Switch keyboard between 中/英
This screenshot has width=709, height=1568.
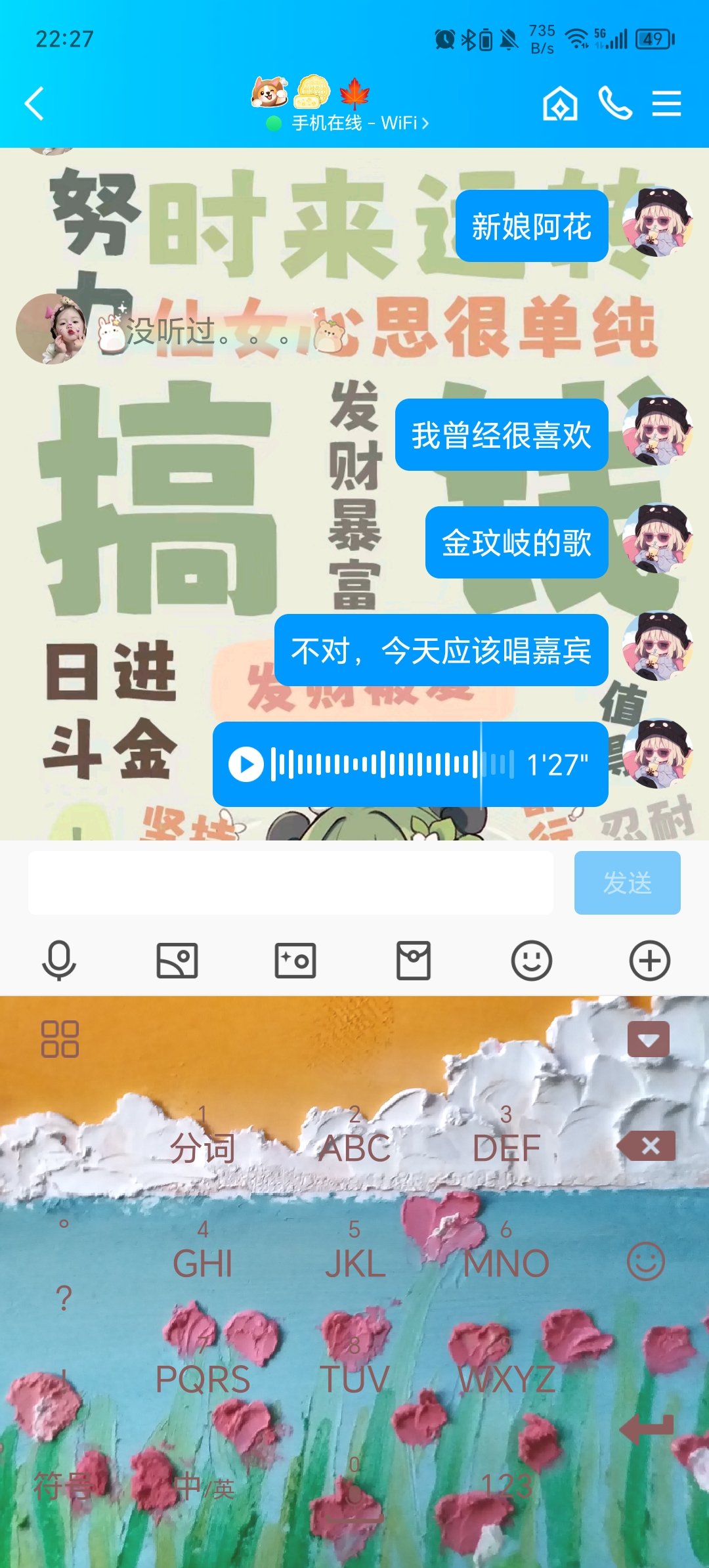tap(204, 1487)
